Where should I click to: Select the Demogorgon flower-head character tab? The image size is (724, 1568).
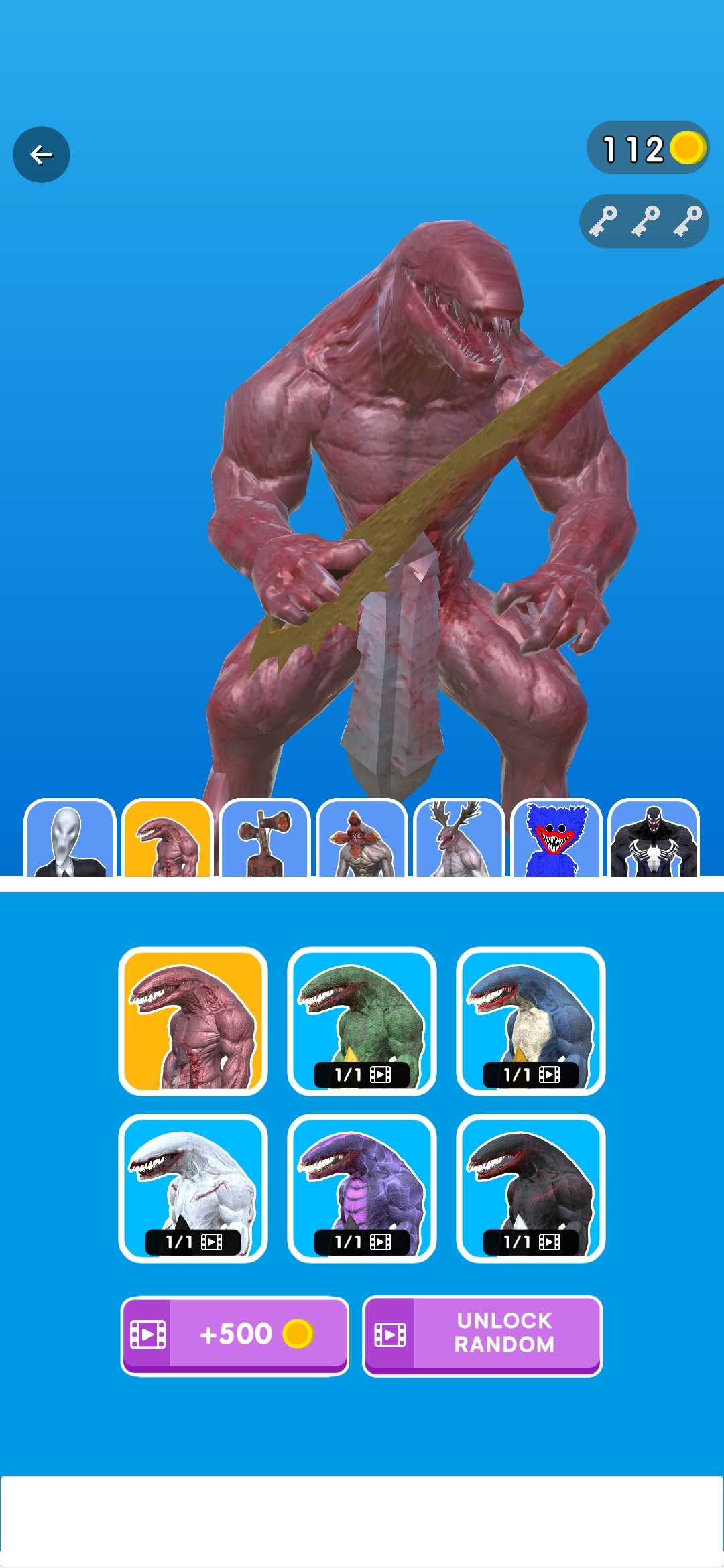point(362,840)
